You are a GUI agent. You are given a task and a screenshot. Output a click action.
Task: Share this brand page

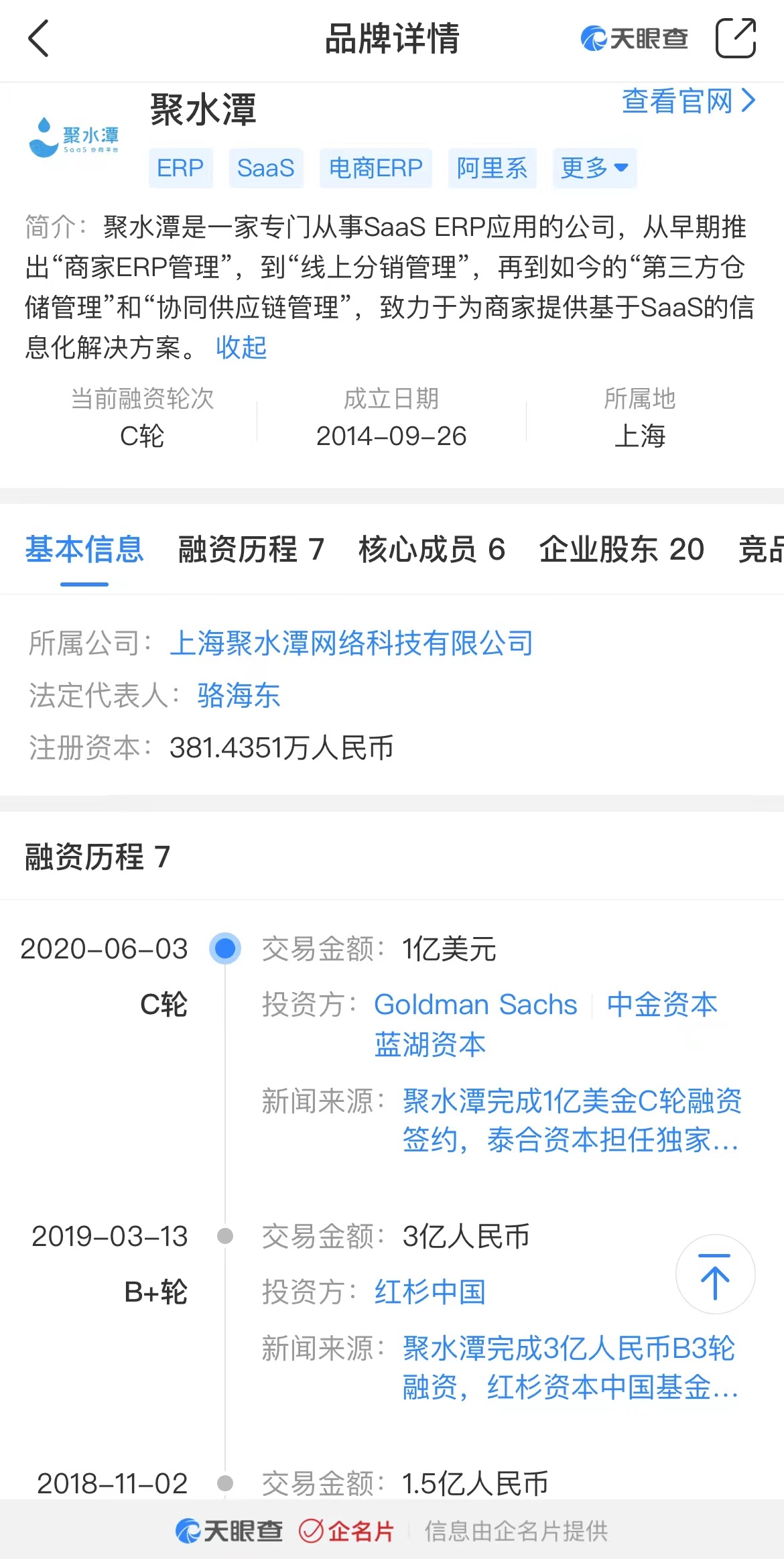point(735,38)
